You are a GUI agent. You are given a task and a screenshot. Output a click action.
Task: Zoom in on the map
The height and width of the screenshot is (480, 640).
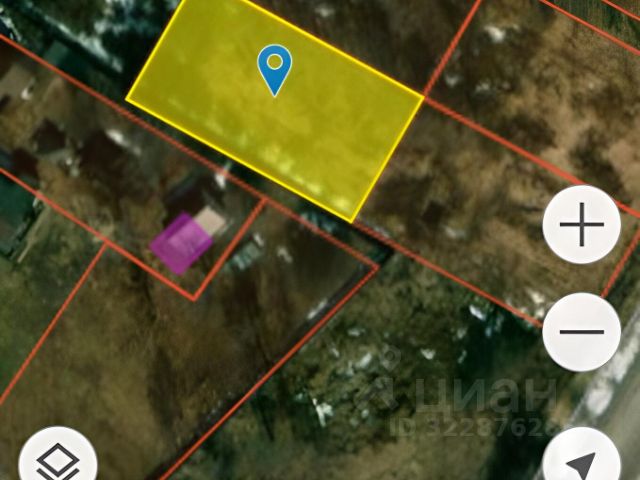pyautogui.click(x=581, y=225)
